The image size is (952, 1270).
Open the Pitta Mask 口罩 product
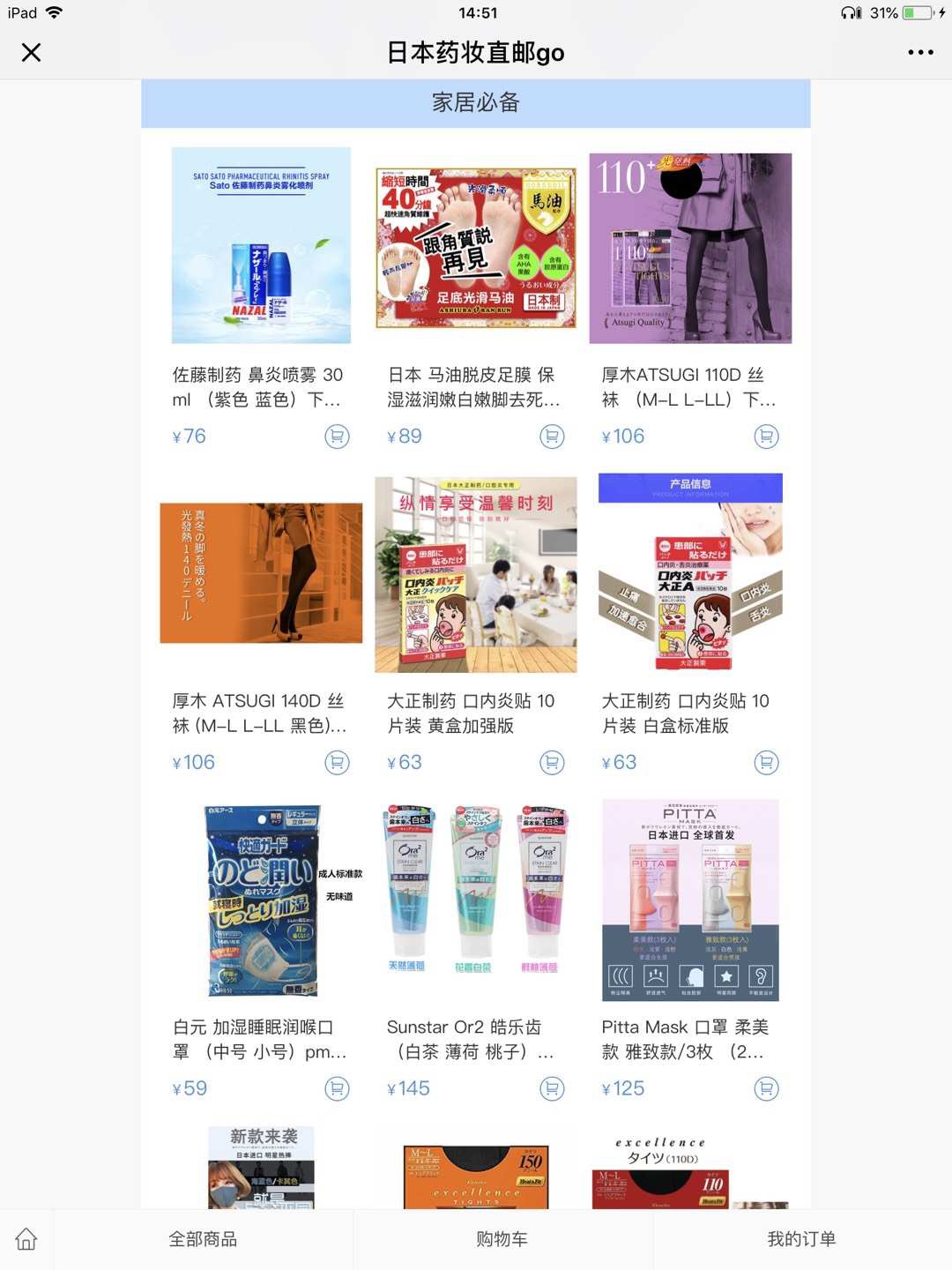[x=690, y=900]
